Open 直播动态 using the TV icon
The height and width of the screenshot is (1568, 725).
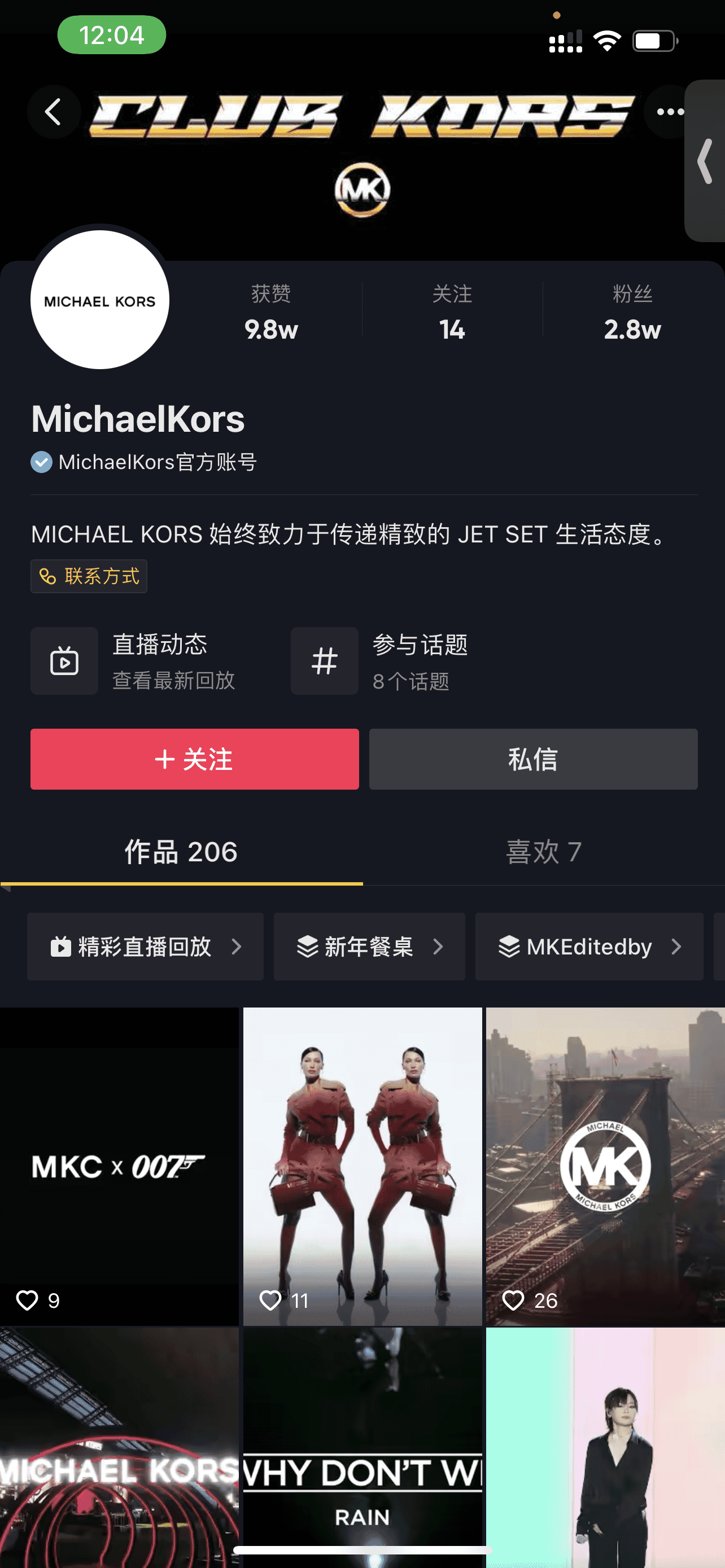[x=64, y=660]
